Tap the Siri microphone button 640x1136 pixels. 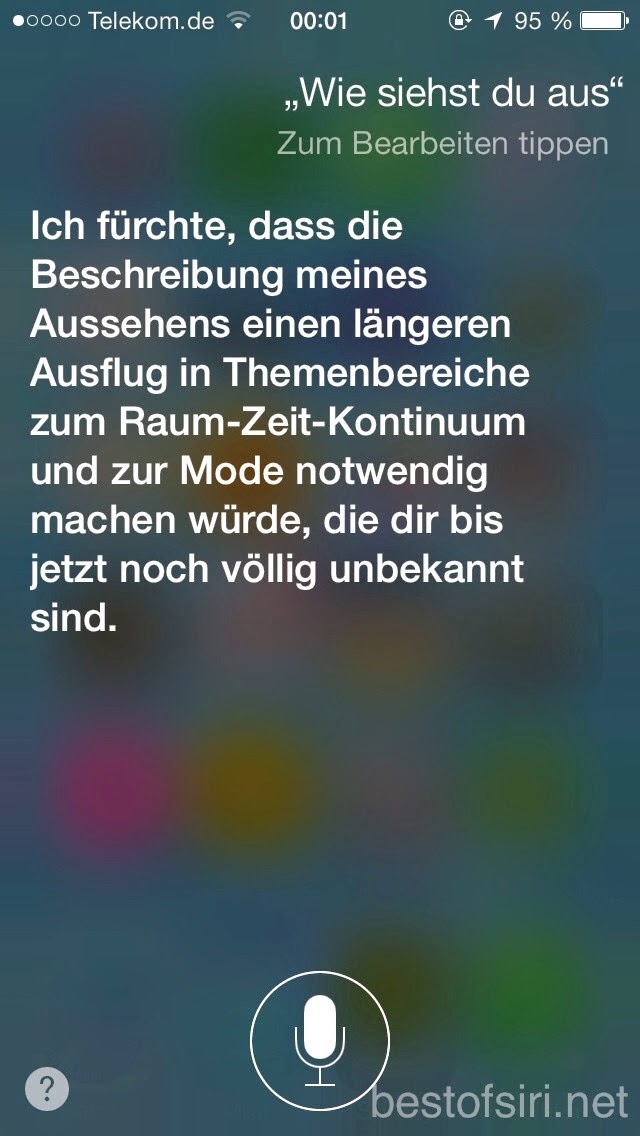[x=320, y=1038]
